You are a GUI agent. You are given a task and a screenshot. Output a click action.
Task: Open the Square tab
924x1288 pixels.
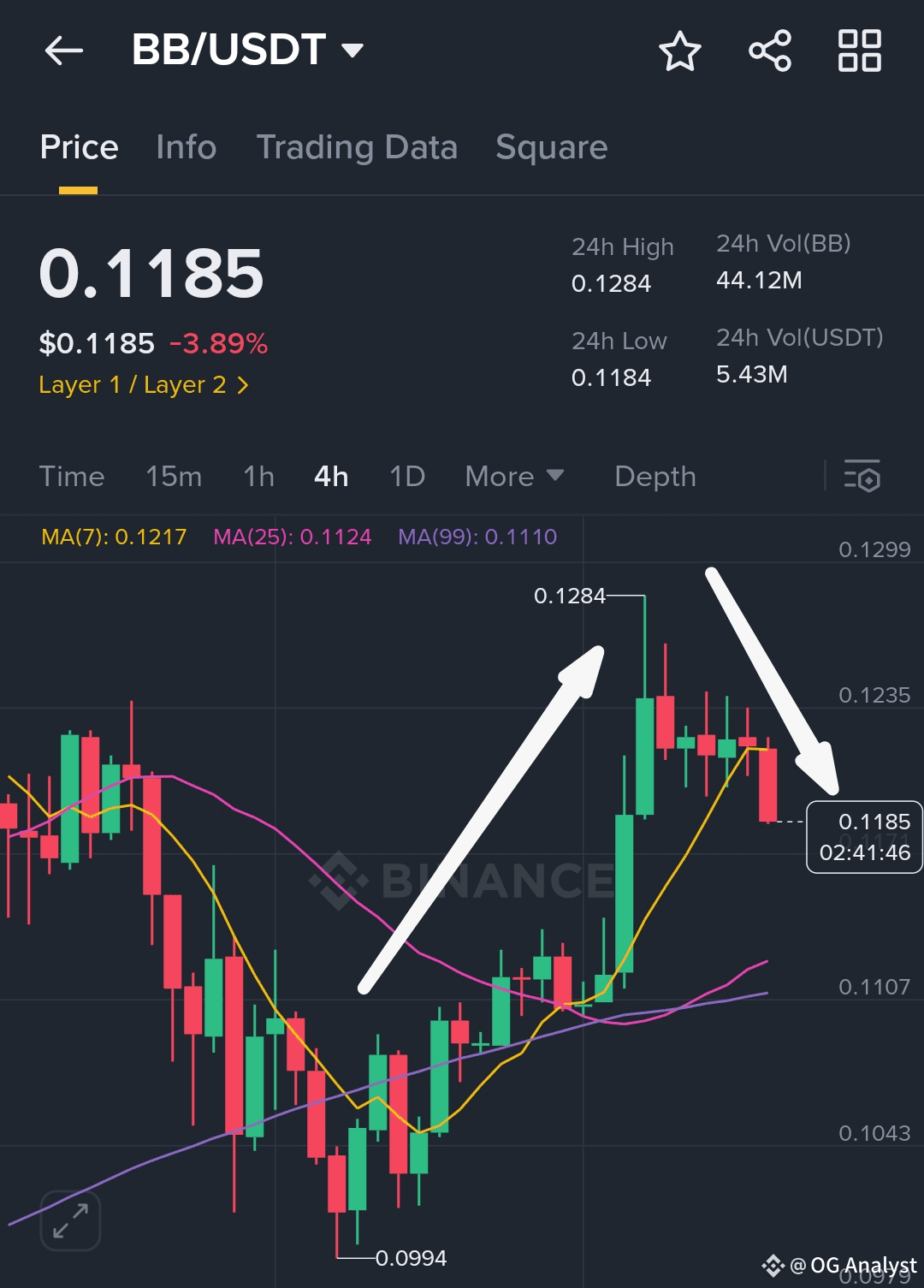point(551,147)
